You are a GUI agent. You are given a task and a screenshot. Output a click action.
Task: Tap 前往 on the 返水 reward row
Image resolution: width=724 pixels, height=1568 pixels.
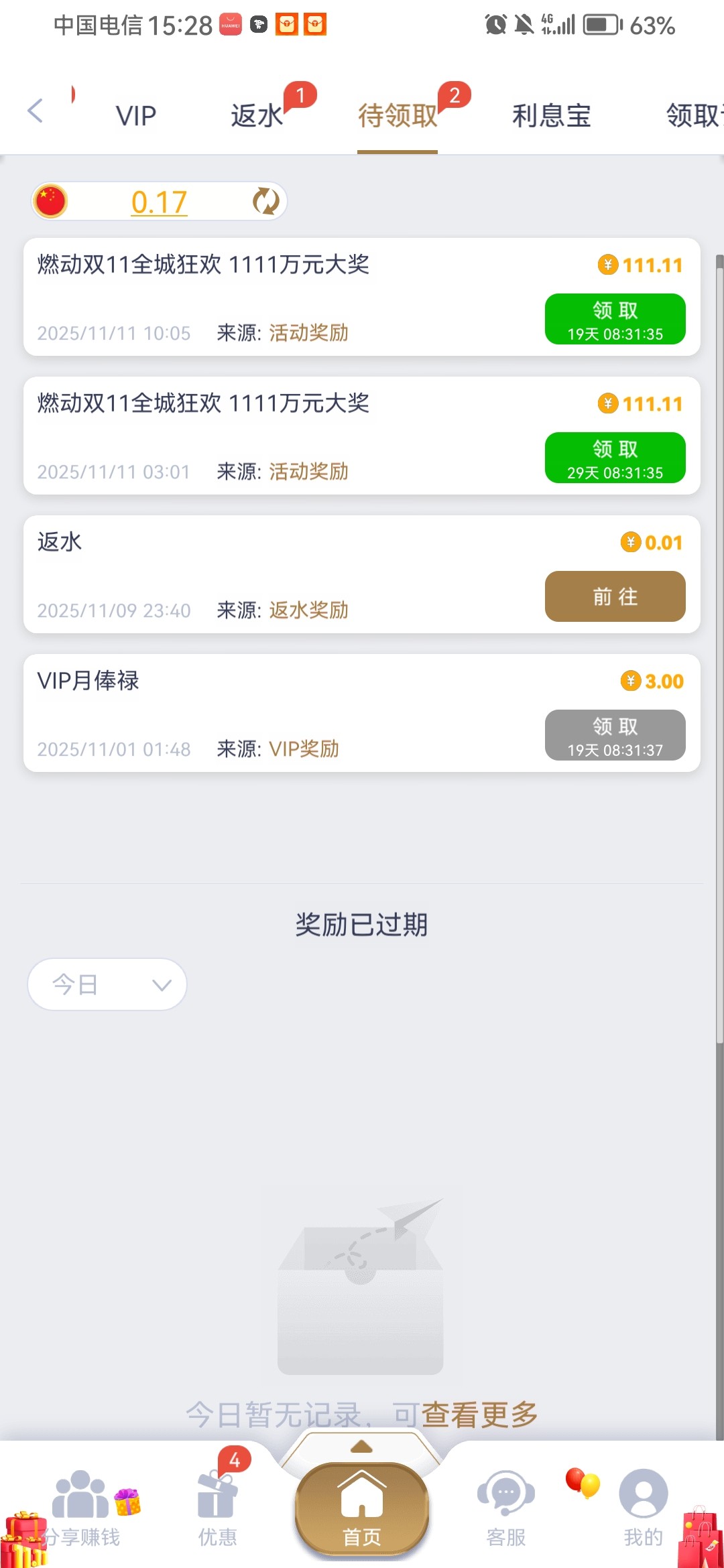pyautogui.click(x=615, y=596)
